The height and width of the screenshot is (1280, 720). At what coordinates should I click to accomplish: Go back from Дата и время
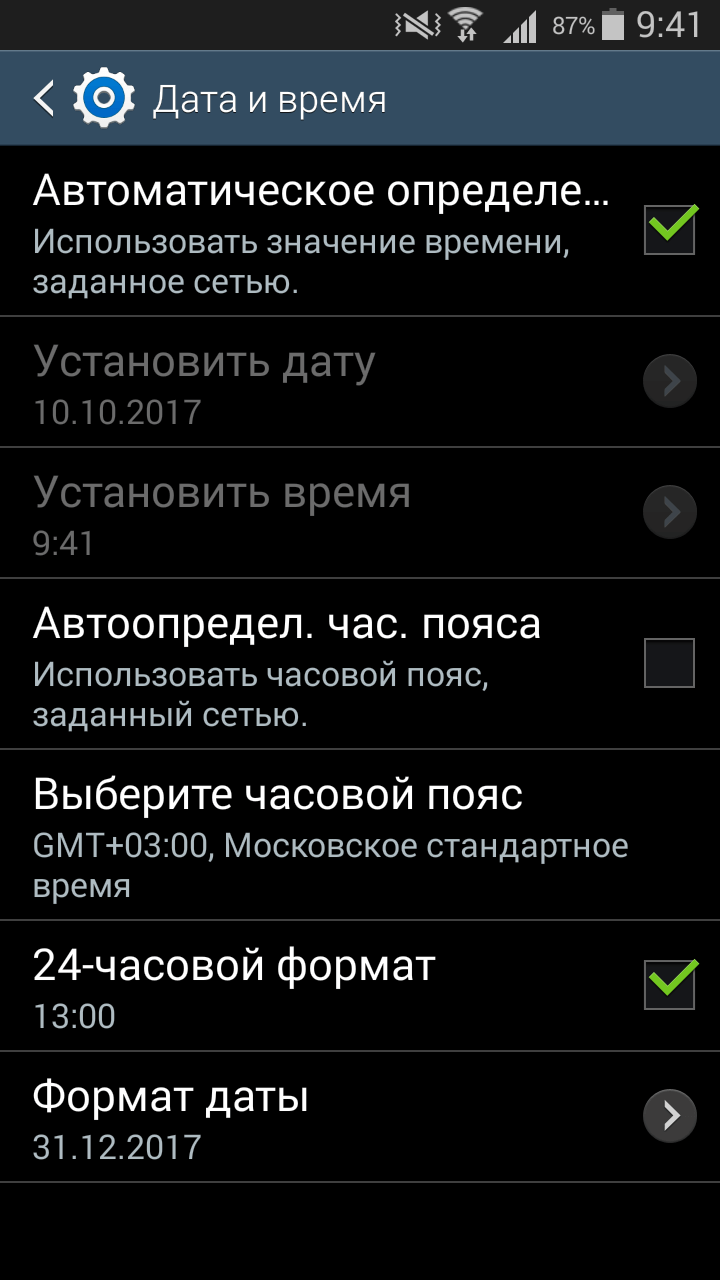[x=45, y=99]
